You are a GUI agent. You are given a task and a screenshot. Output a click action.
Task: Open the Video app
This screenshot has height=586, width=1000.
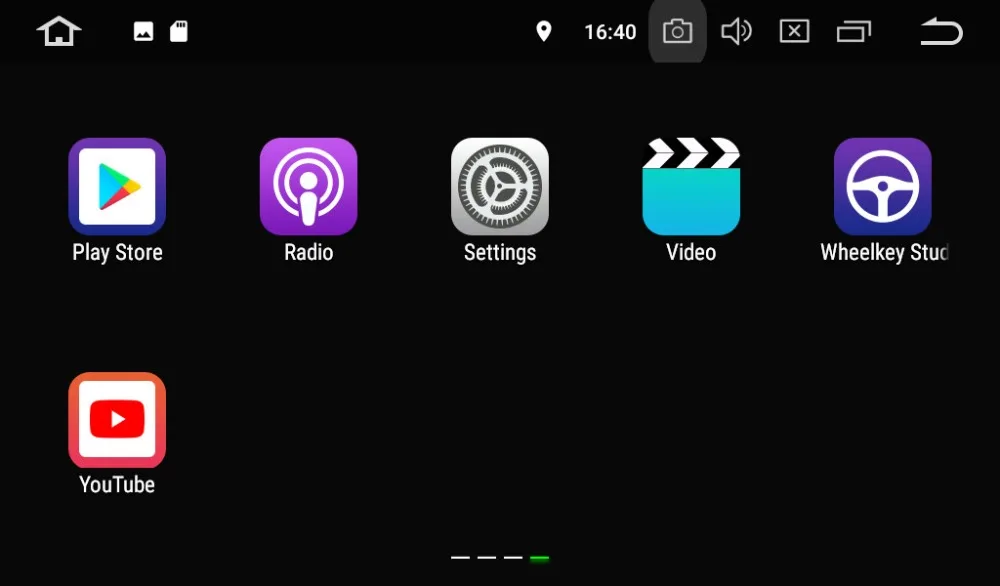pyautogui.click(x=691, y=186)
